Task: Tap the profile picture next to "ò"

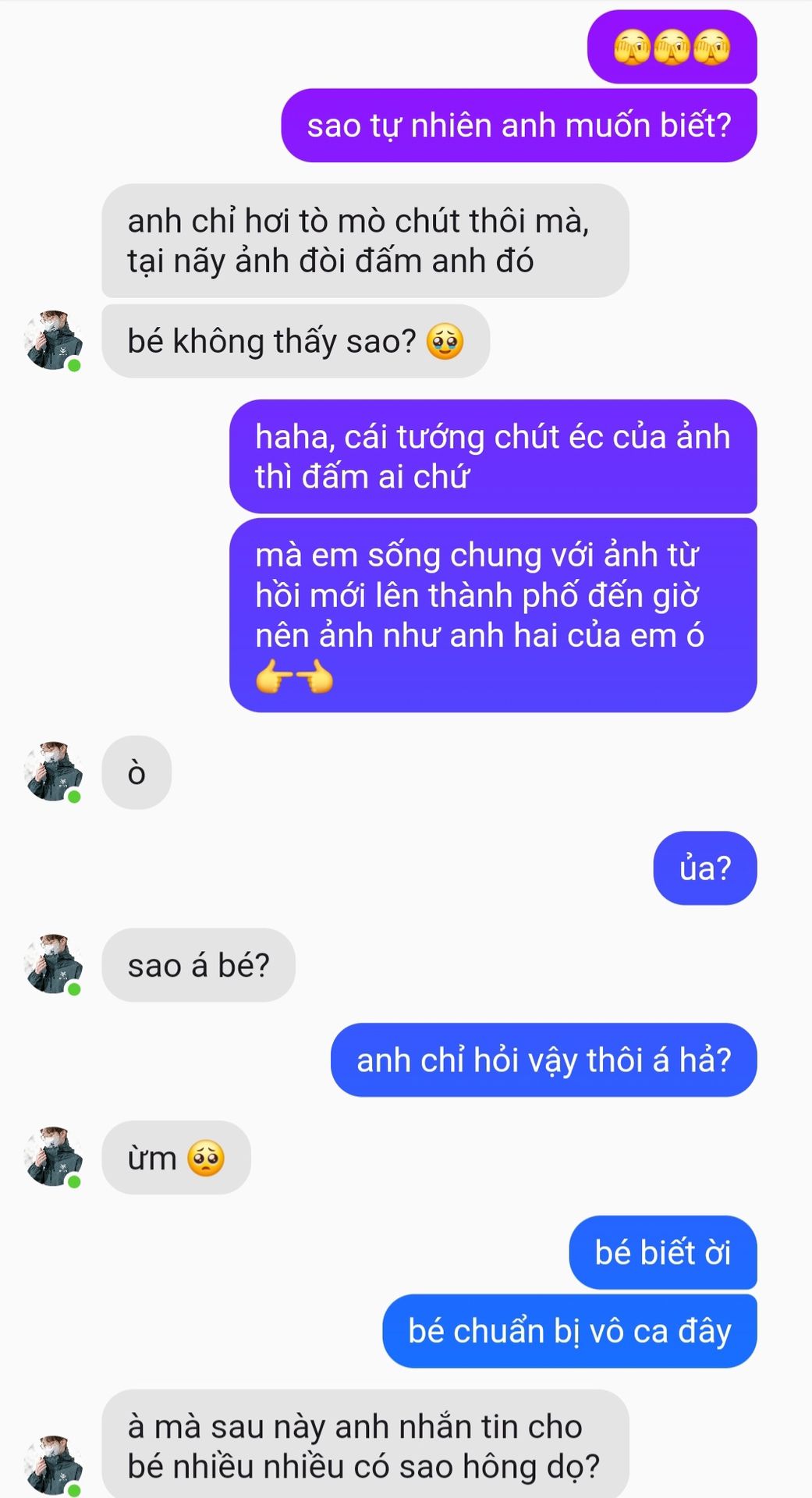Action: point(53,772)
